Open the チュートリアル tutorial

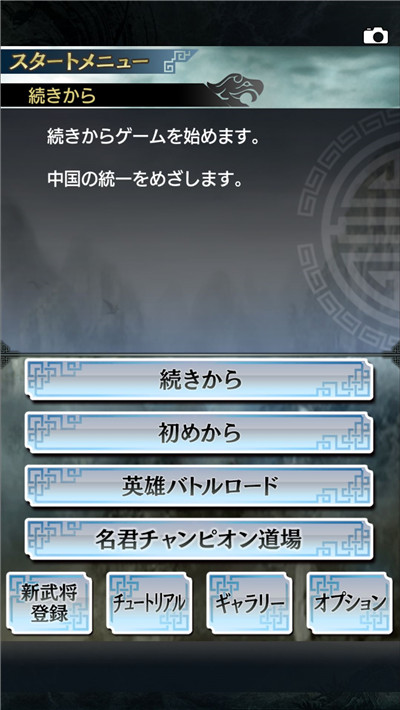(x=149, y=603)
